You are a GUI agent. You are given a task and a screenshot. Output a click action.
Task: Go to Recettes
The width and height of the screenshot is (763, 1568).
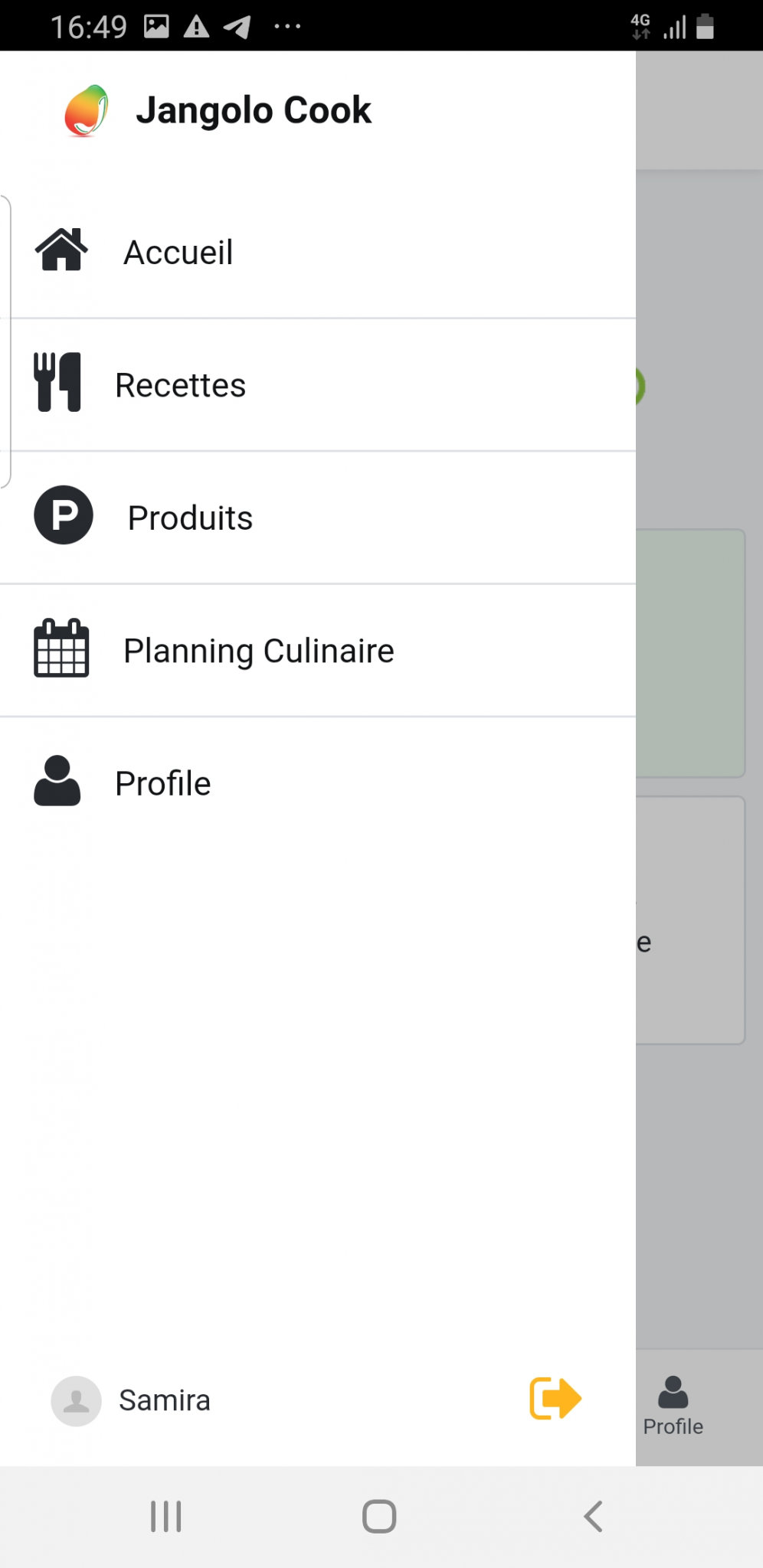click(318, 384)
